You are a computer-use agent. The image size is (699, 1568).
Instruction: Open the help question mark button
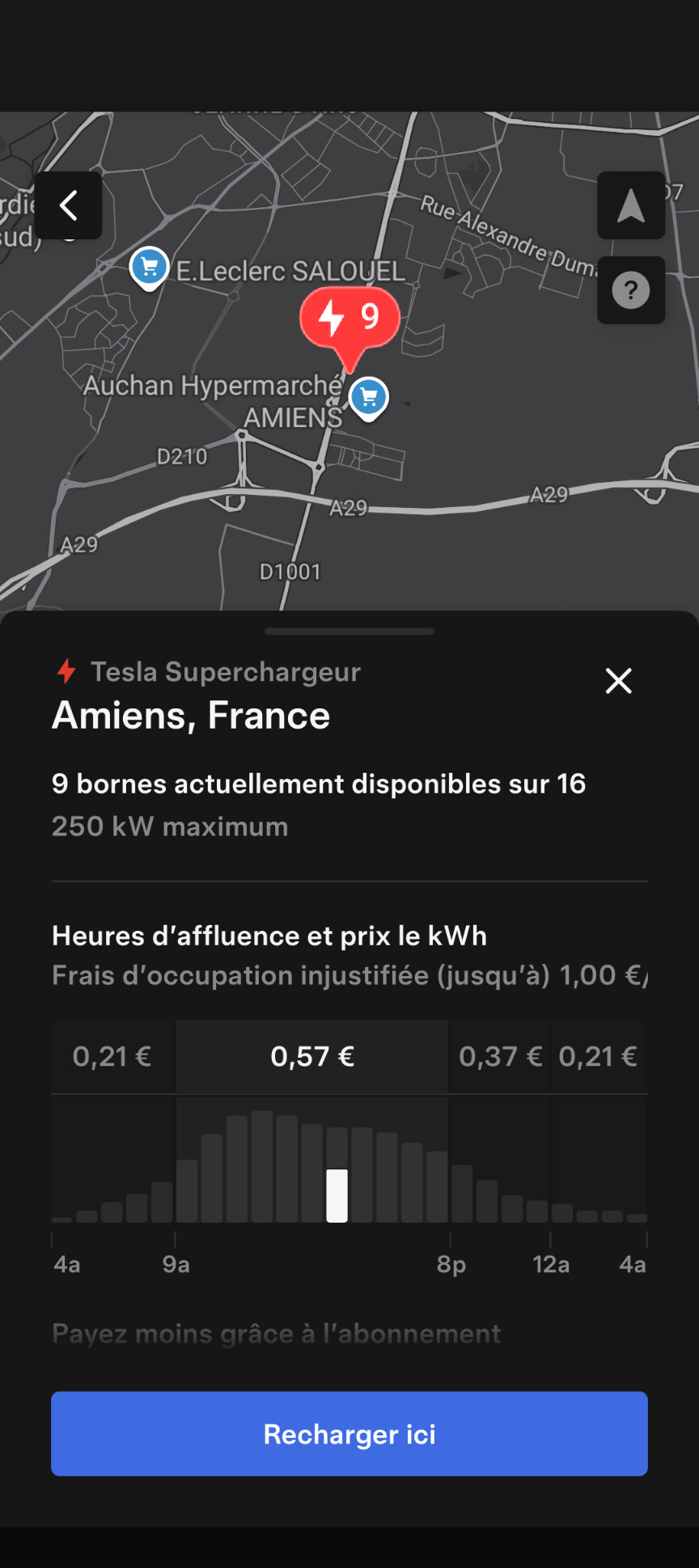[631, 290]
